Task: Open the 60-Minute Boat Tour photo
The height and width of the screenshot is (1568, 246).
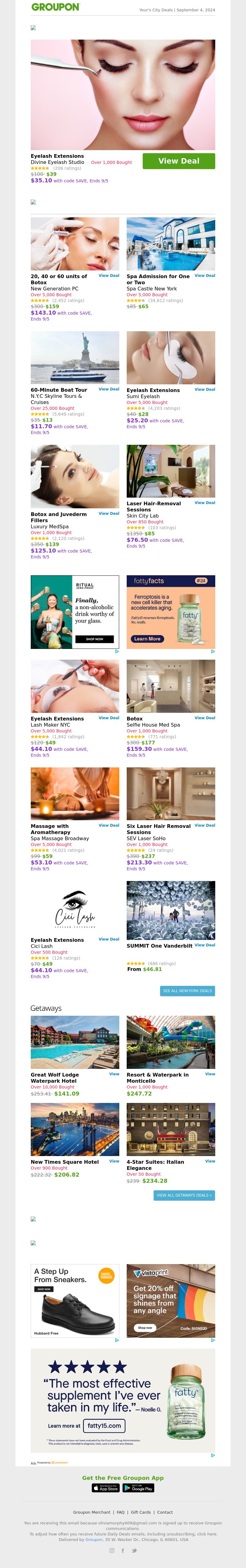Action: pos(74,357)
